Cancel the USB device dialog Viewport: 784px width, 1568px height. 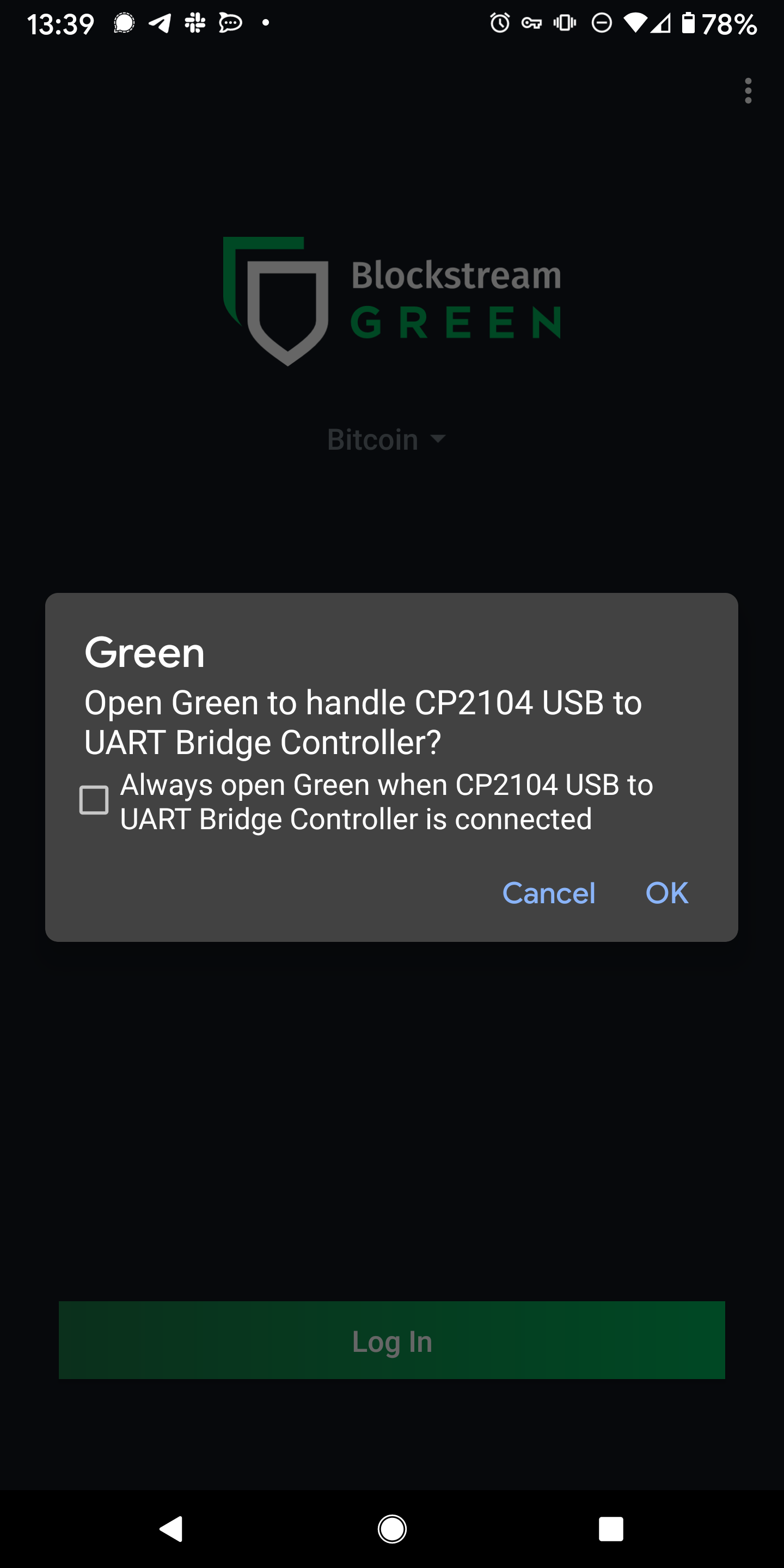pos(548,893)
